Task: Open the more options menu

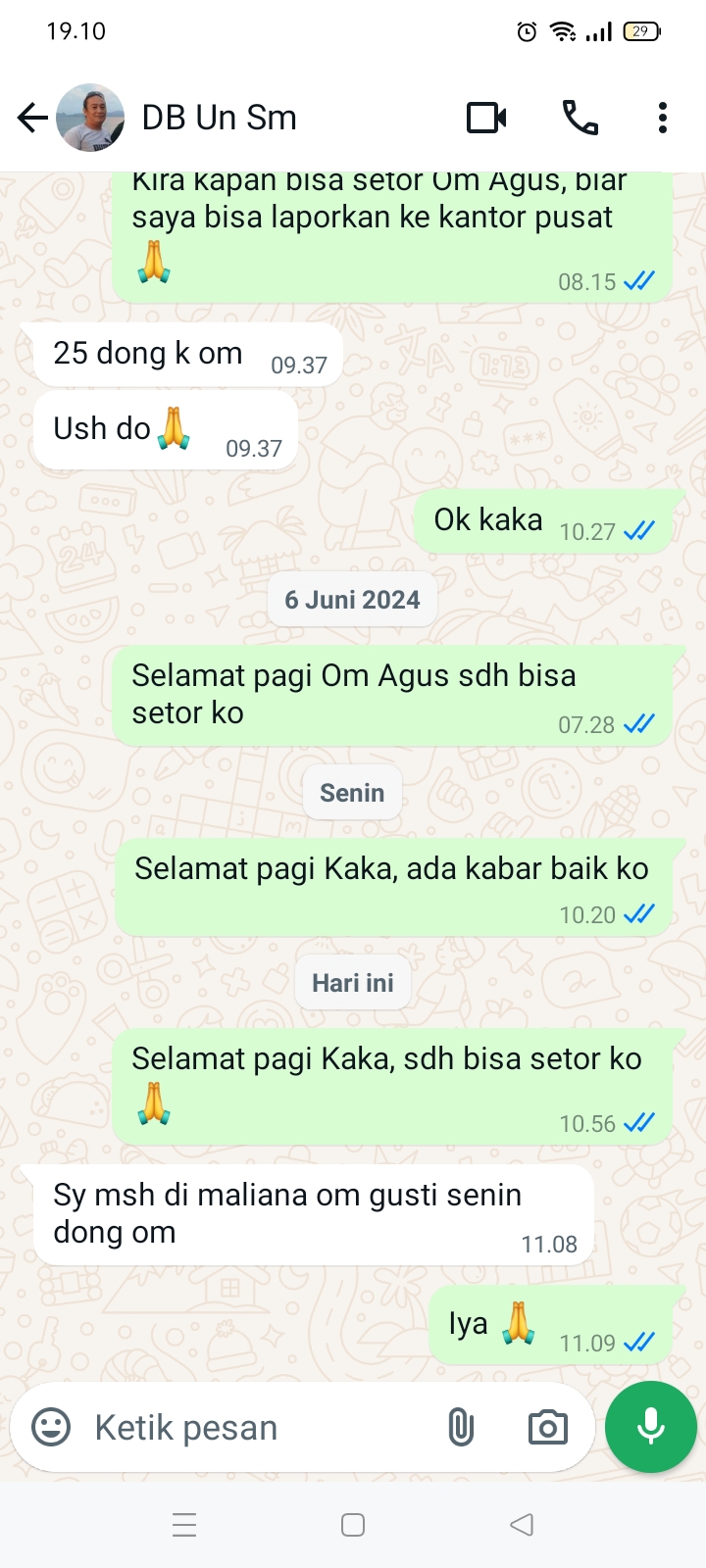Action: [x=663, y=119]
